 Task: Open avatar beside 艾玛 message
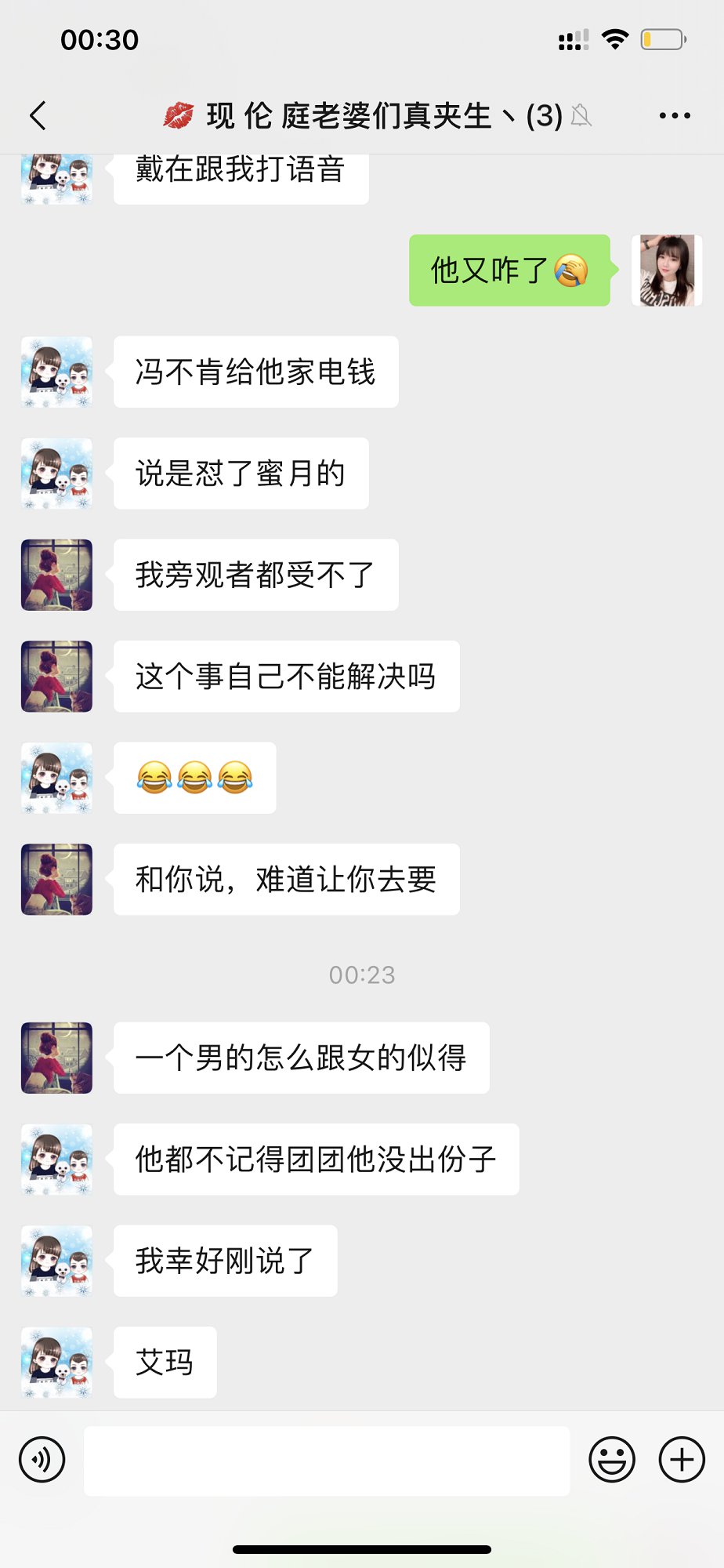pos(56,1363)
